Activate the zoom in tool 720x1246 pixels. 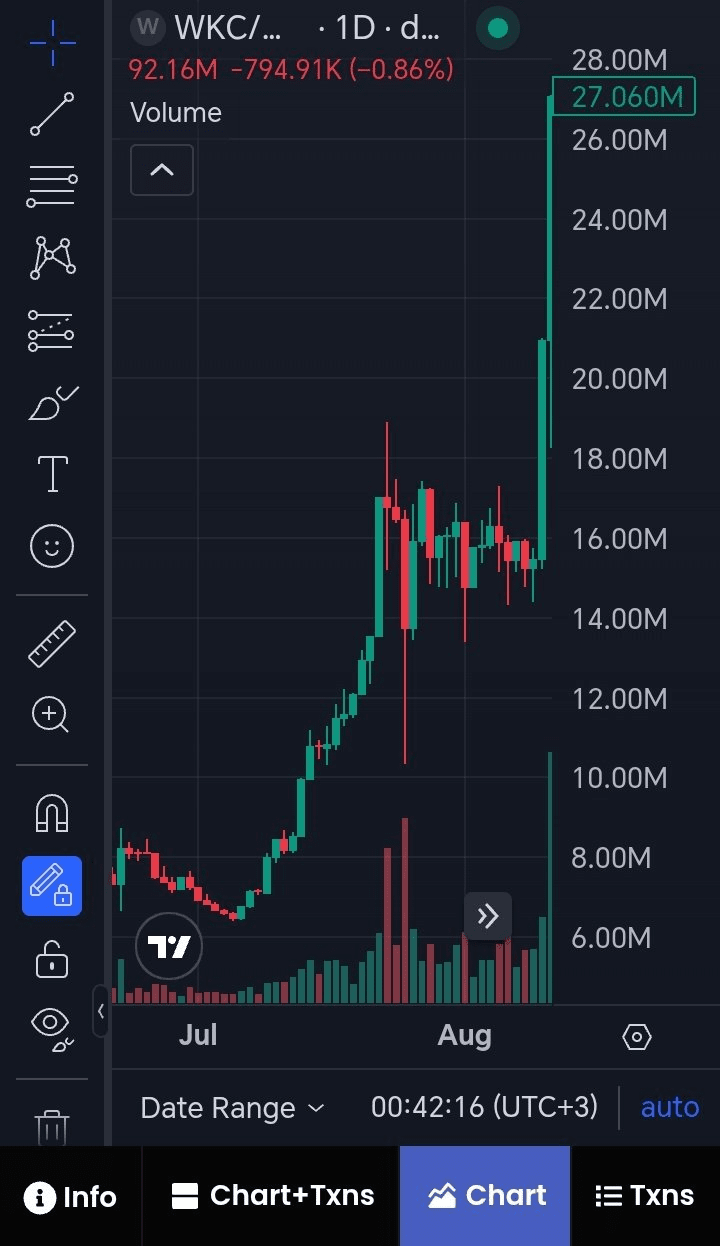pyautogui.click(x=52, y=715)
